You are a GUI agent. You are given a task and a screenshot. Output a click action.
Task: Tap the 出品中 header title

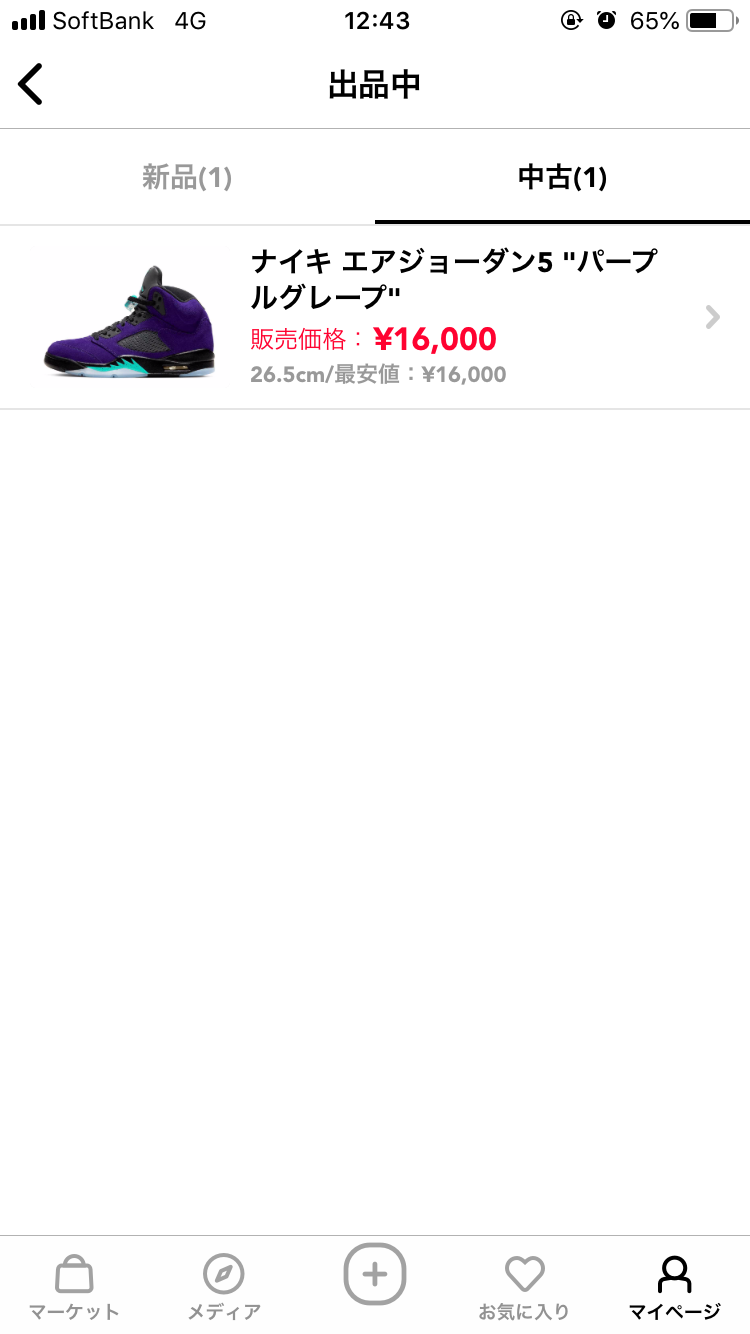[375, 84]
